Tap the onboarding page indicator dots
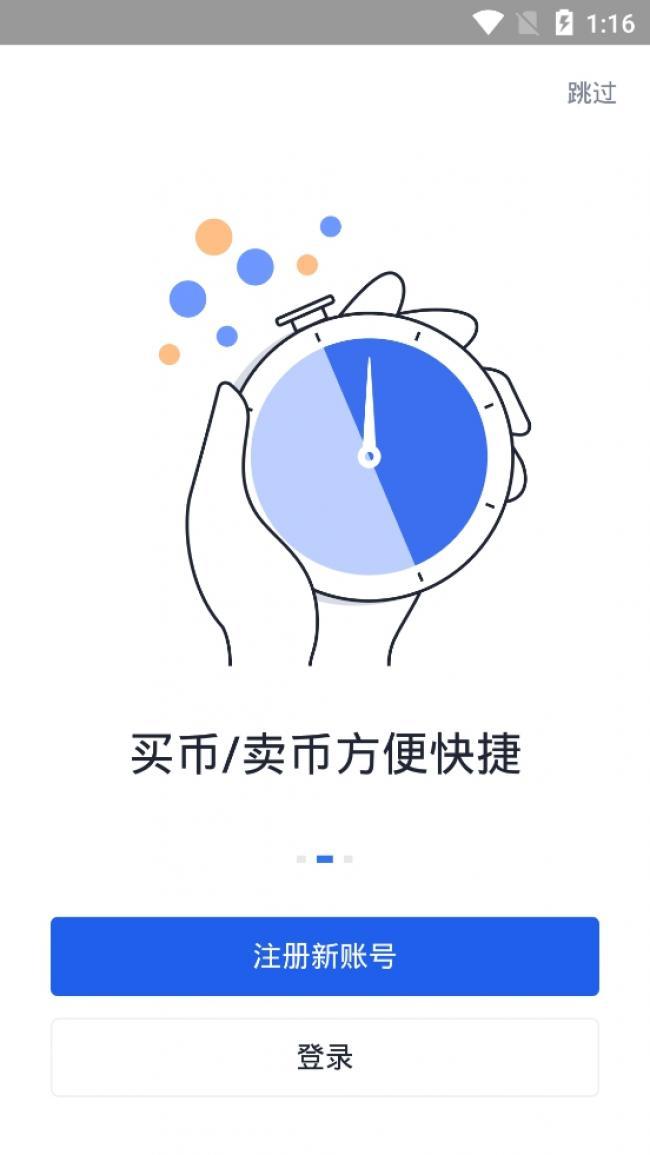 coord(325,859)
